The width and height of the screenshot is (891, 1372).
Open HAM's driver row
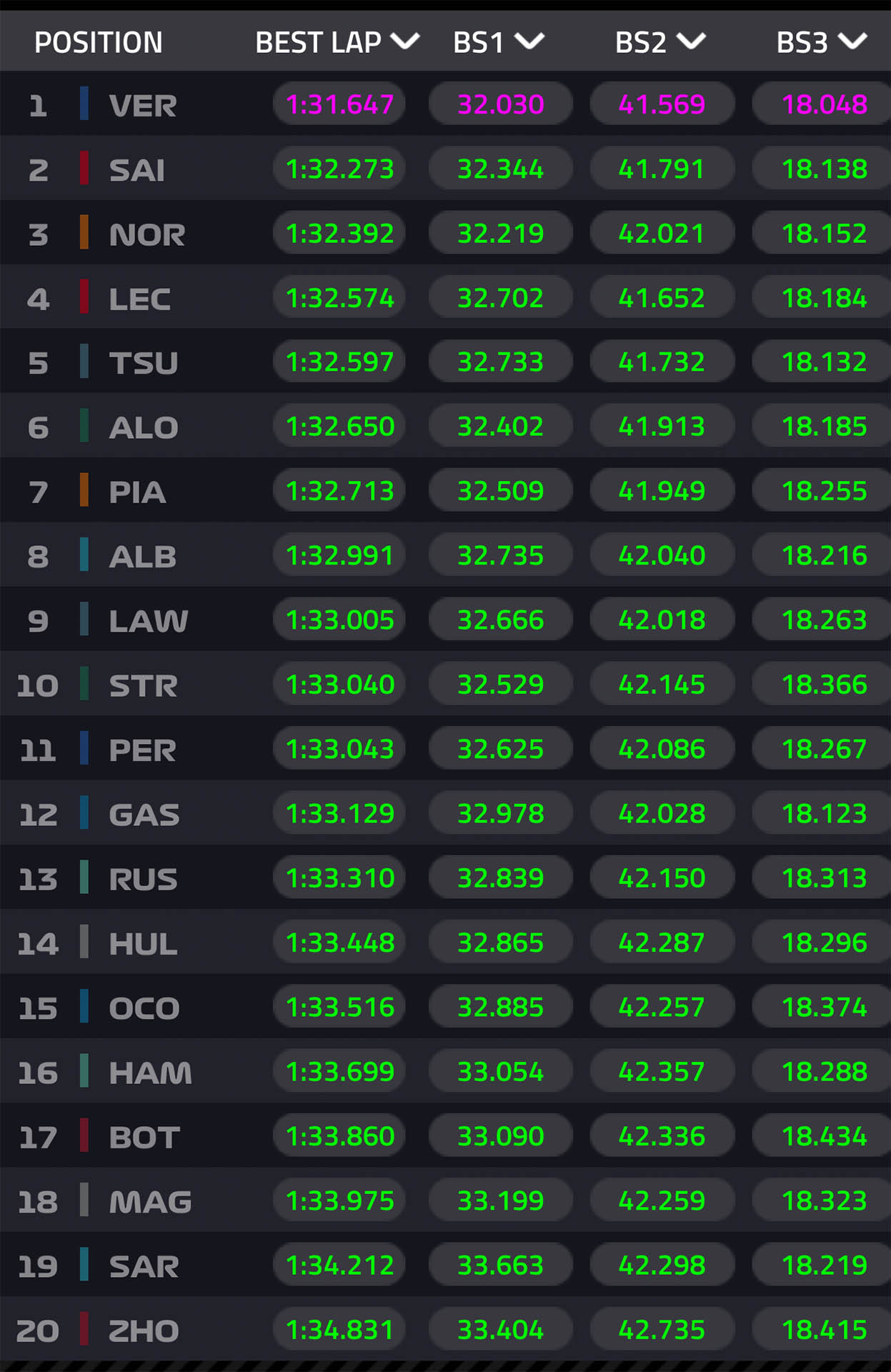150,1073
